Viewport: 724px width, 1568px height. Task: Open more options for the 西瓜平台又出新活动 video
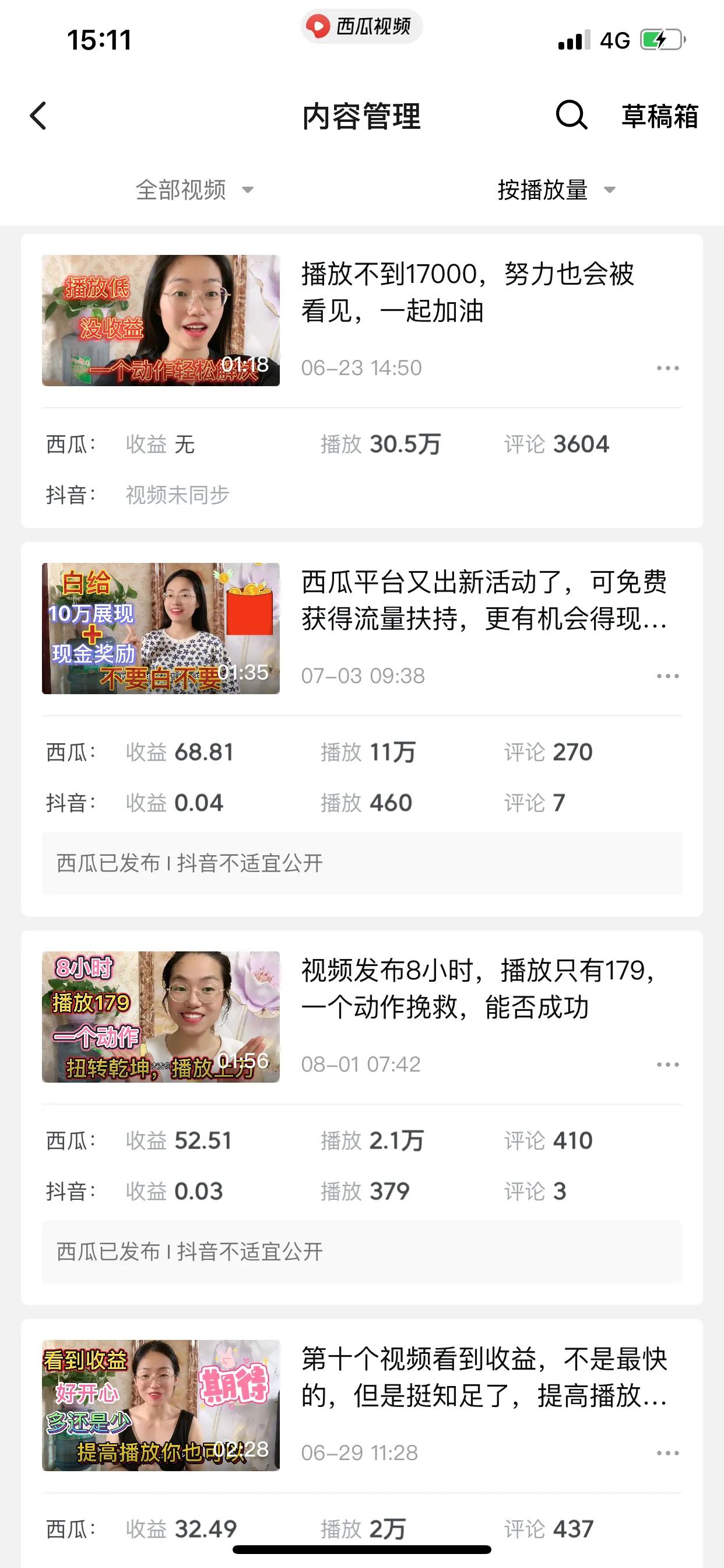click(667, 675)
